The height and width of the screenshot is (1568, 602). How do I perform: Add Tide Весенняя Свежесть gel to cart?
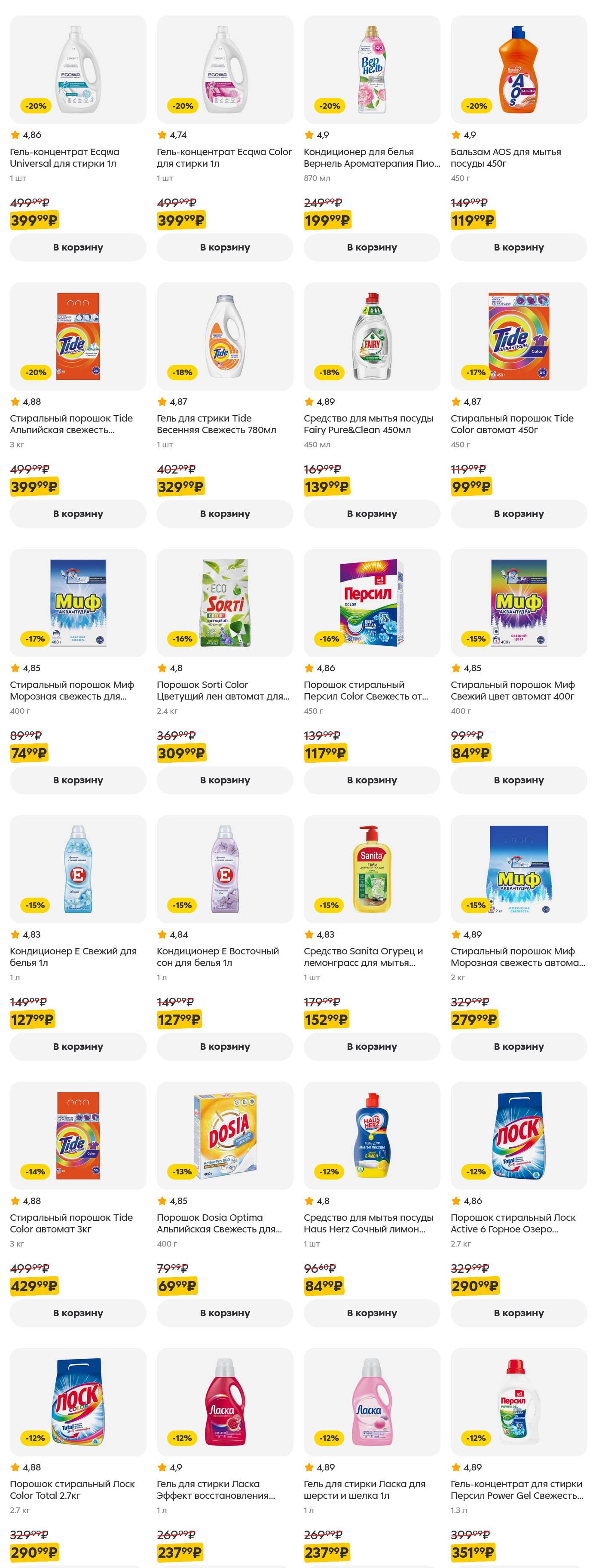tap(225, 513)
